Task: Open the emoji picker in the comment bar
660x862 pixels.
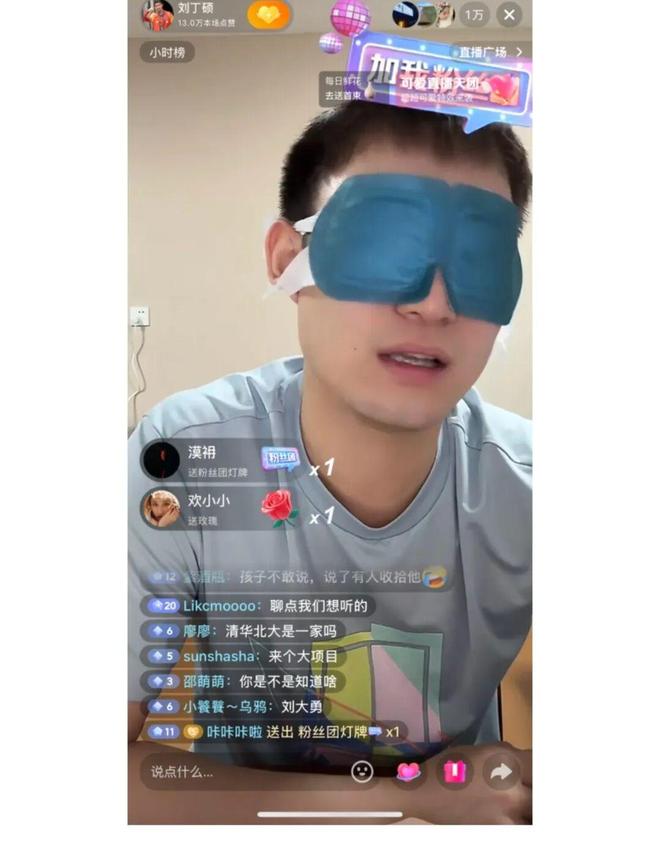Action: (362, 771)
